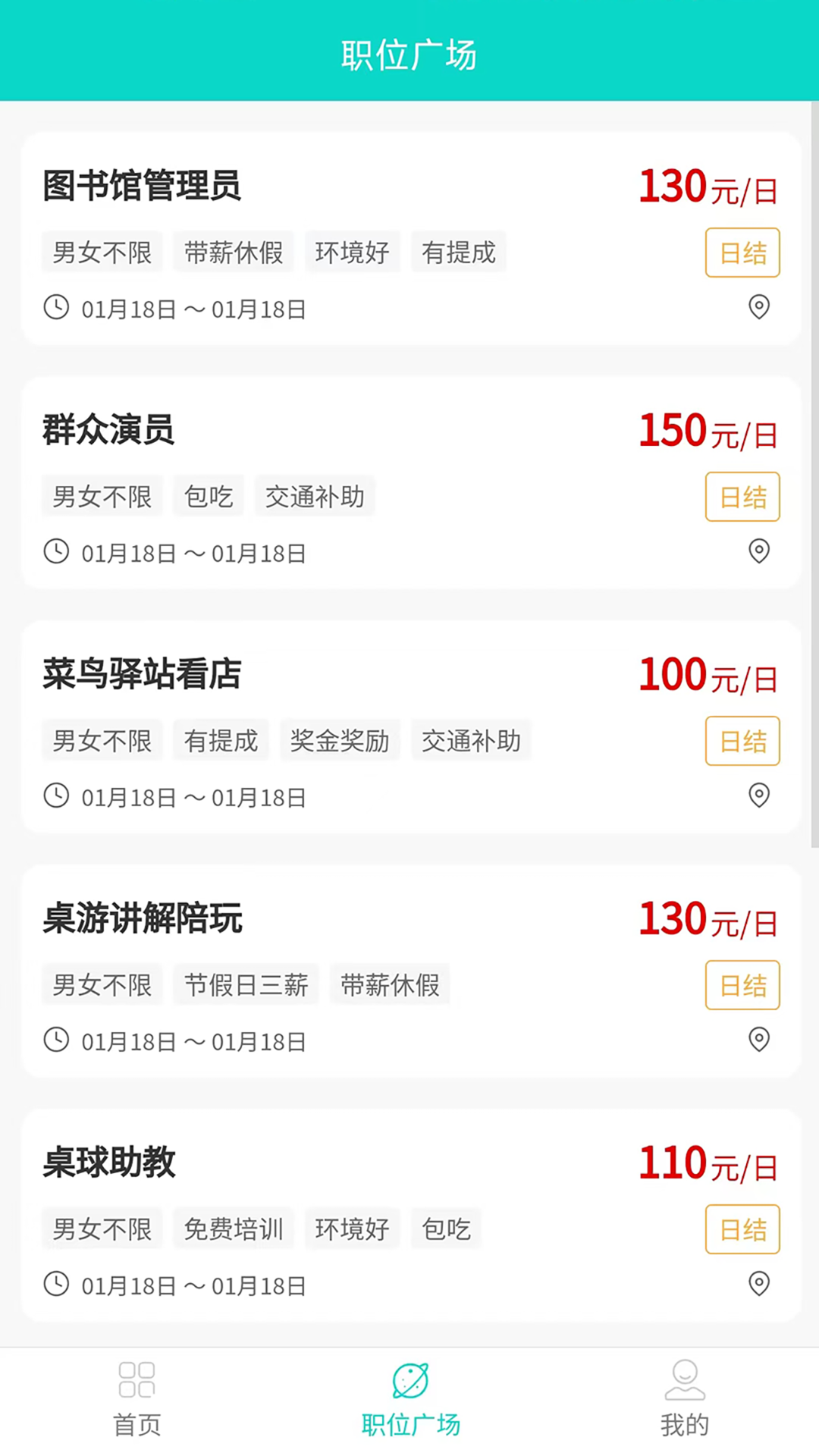Viewport: 819px width, 1456px height.
Task: Click the 日结 badge on 桌球助教
Action: tap(742, 1229)
